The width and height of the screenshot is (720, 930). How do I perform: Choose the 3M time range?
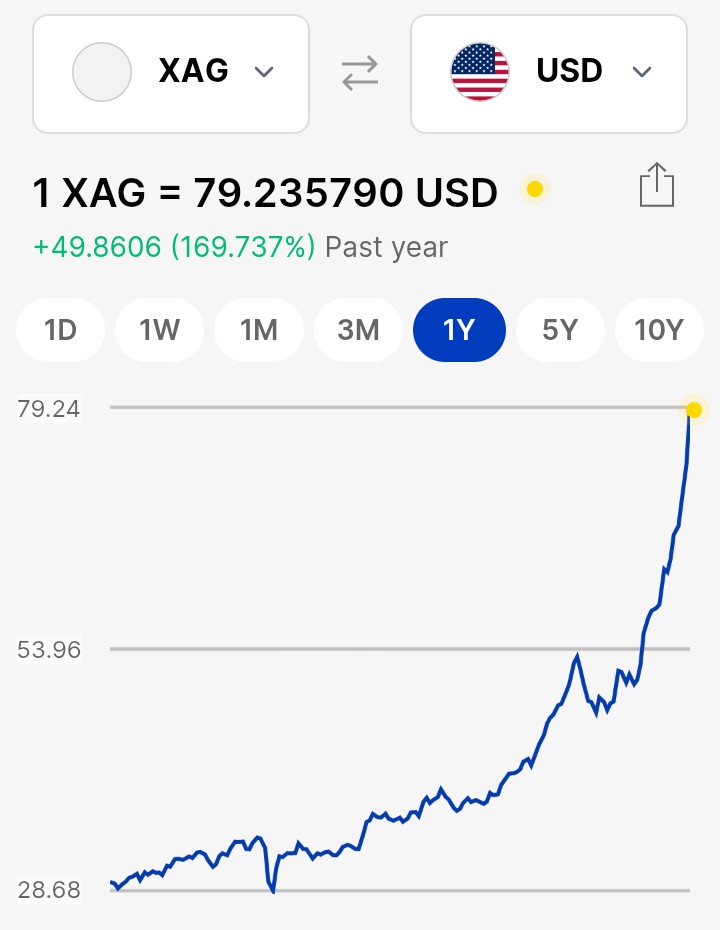359,329
